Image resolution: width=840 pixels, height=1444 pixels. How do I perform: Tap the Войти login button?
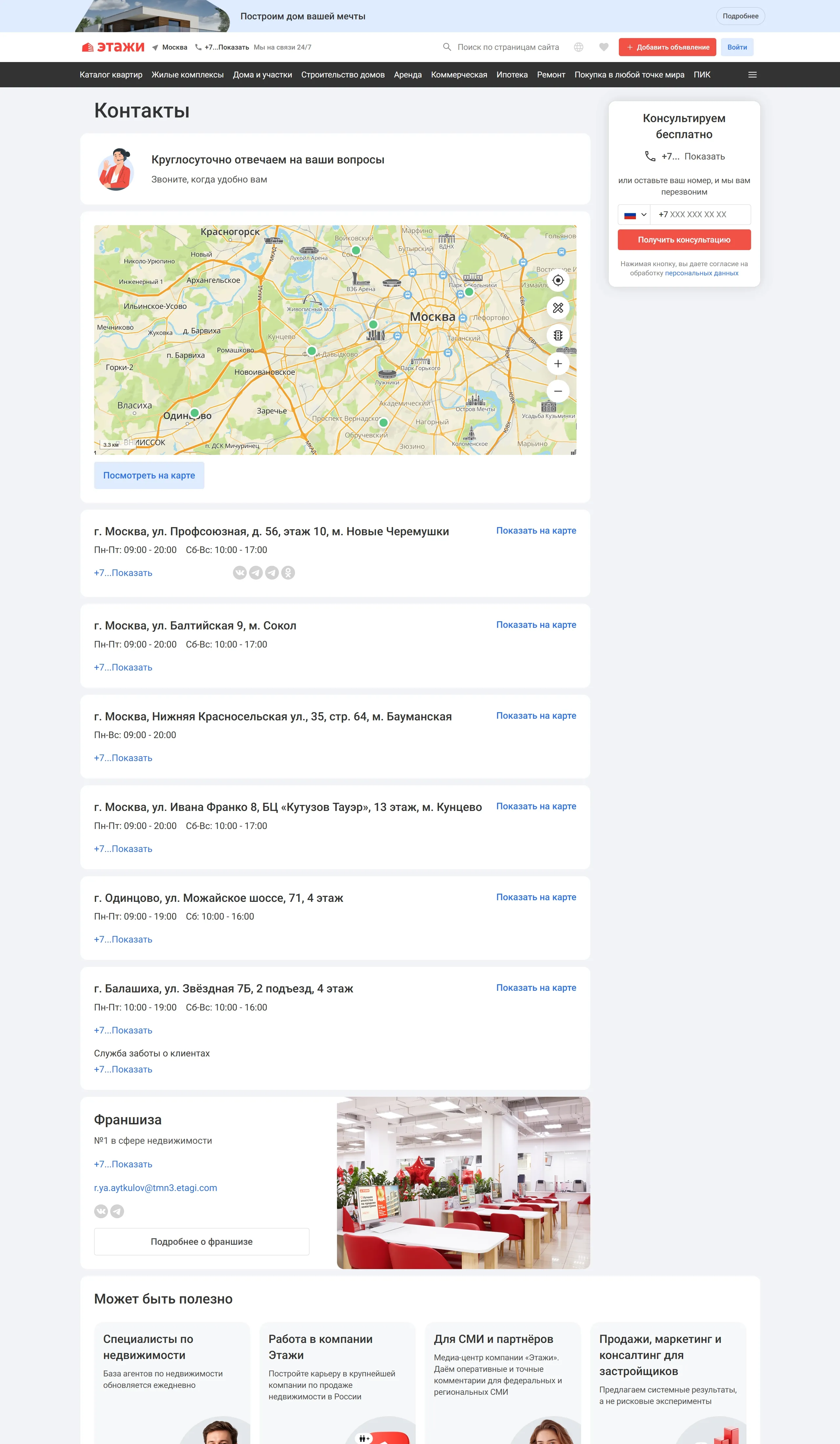pos(736,47)
